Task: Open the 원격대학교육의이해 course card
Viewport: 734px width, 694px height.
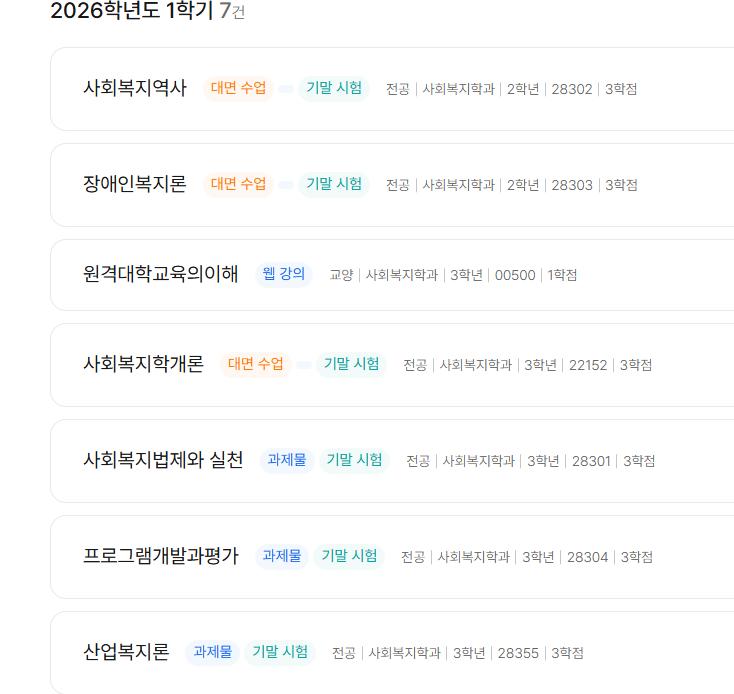Action: [x=161, y=274]
